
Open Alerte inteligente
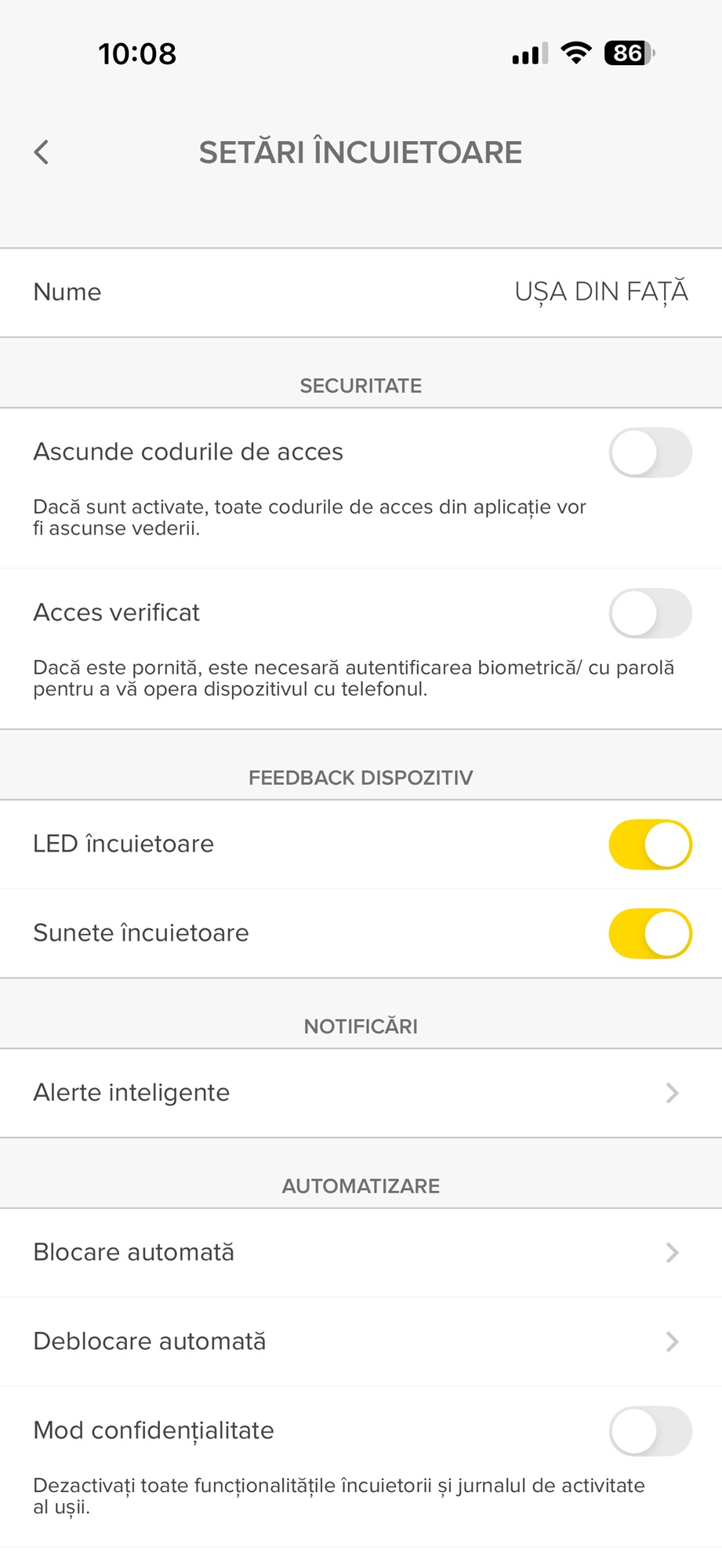361,1093
